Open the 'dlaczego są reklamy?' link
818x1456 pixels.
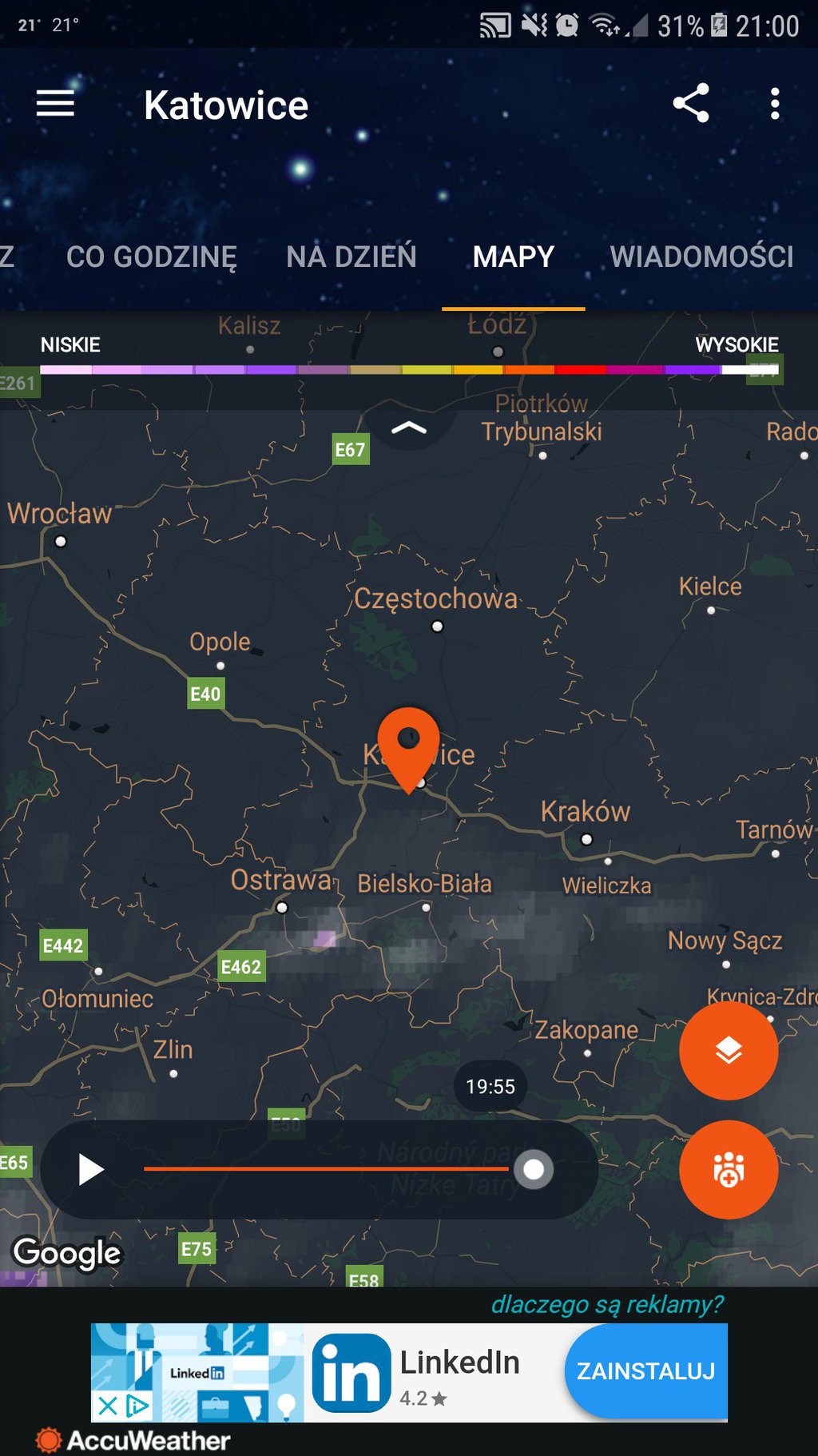click(606, 1304)
